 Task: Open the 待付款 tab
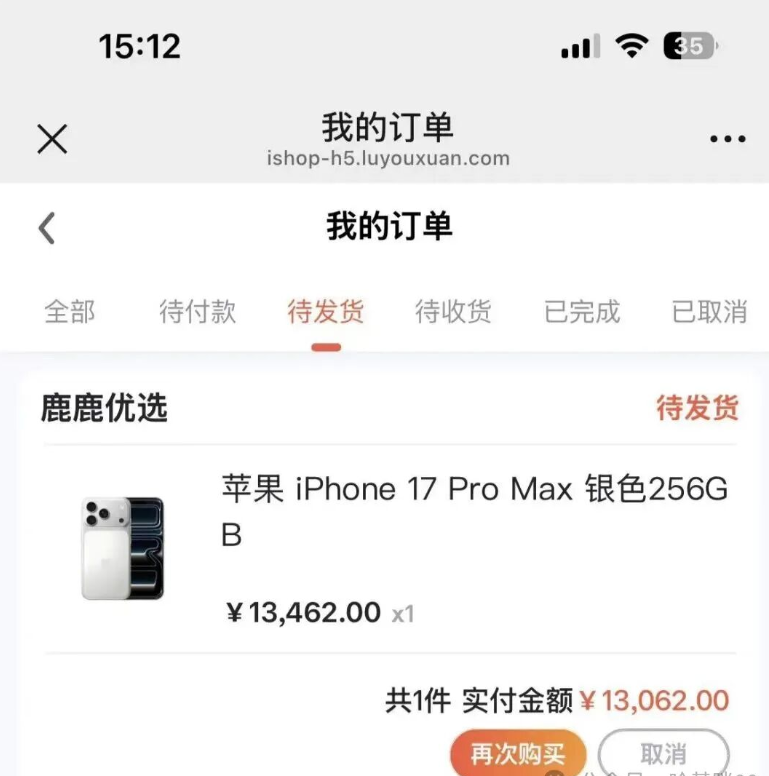tap(196, 312)
